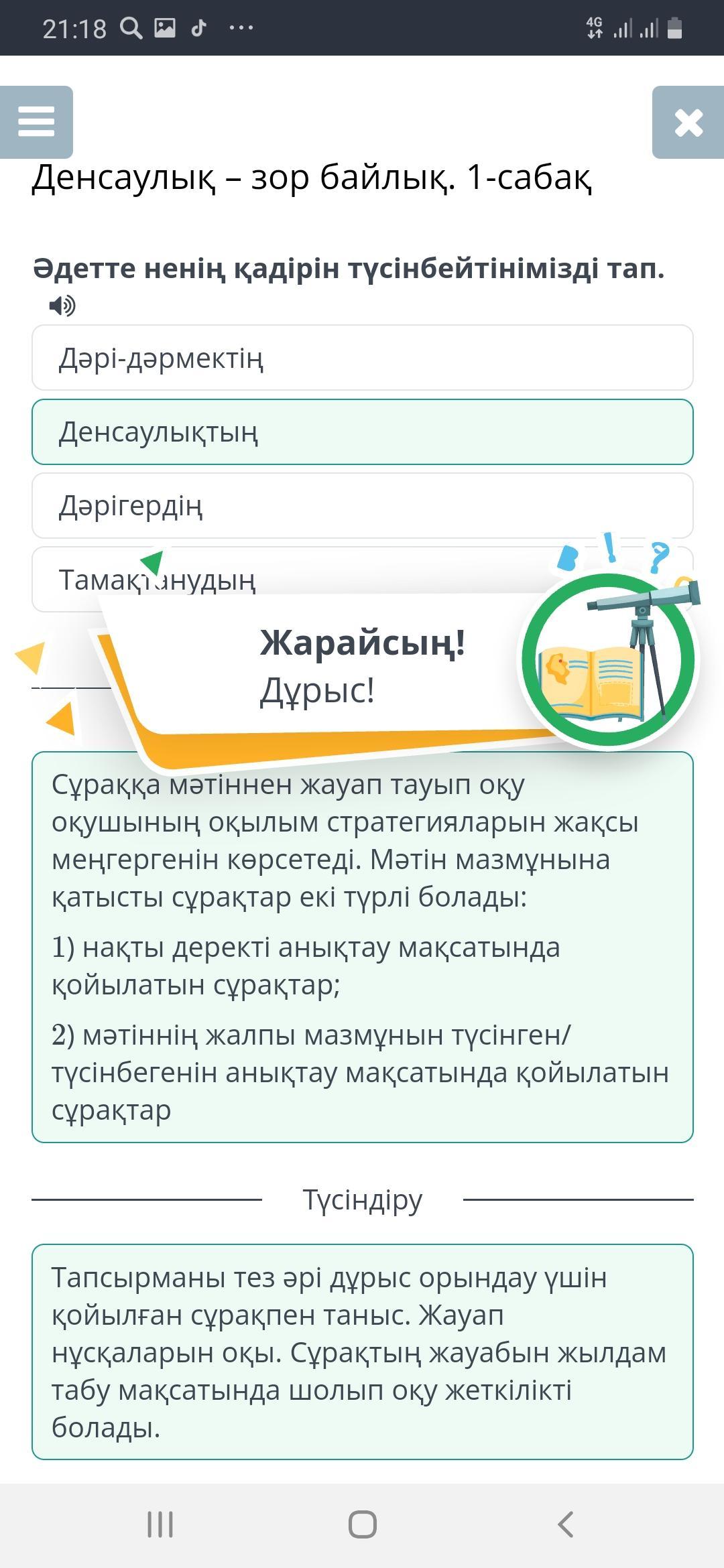Open the hamburger menu
Screen dimensions: 724x1568
point(36,122)
